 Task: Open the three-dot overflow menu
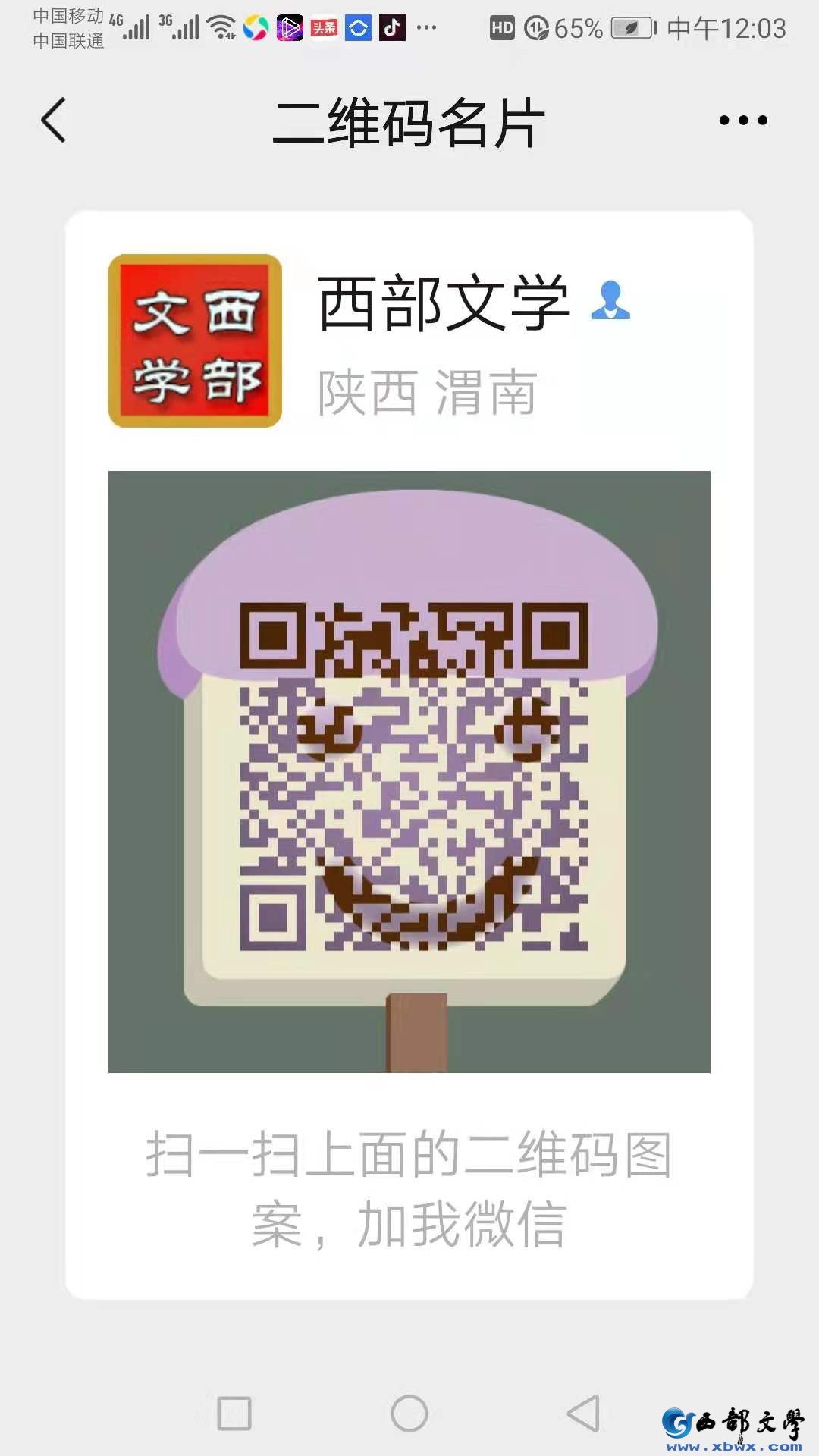tap(743, 120)
